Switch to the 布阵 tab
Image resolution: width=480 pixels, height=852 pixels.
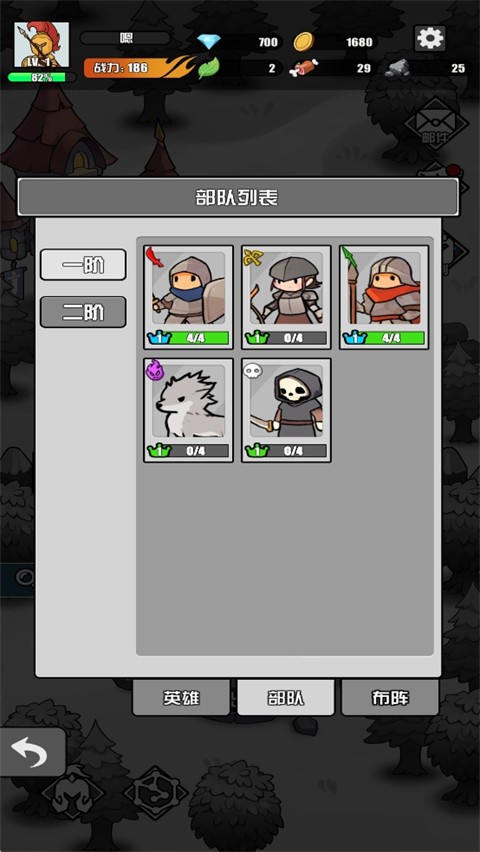[x=390, y=697]
